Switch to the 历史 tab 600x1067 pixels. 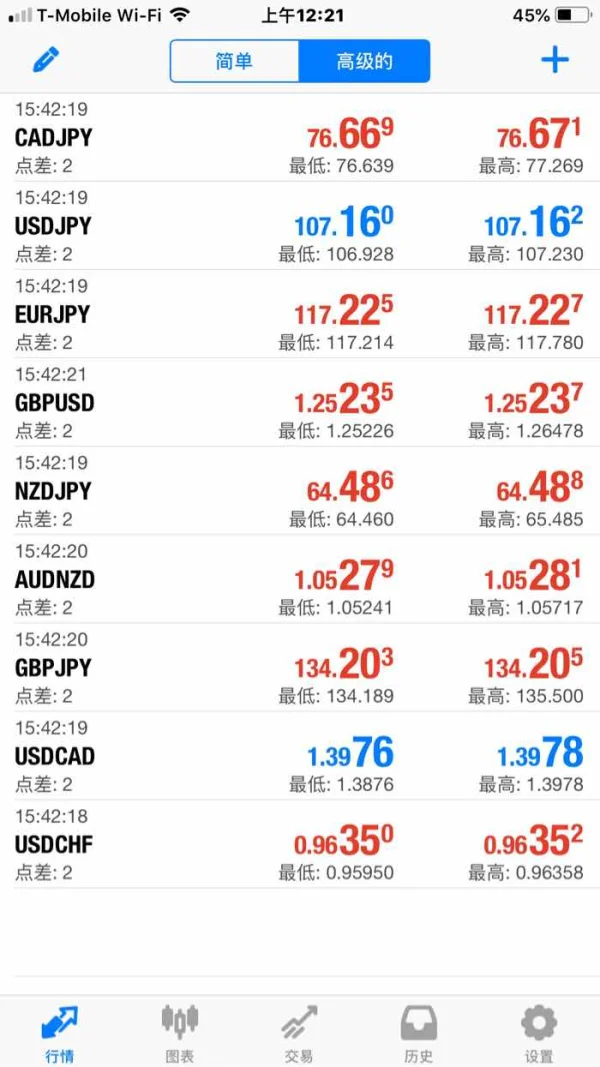click(x=419, y=1032)
